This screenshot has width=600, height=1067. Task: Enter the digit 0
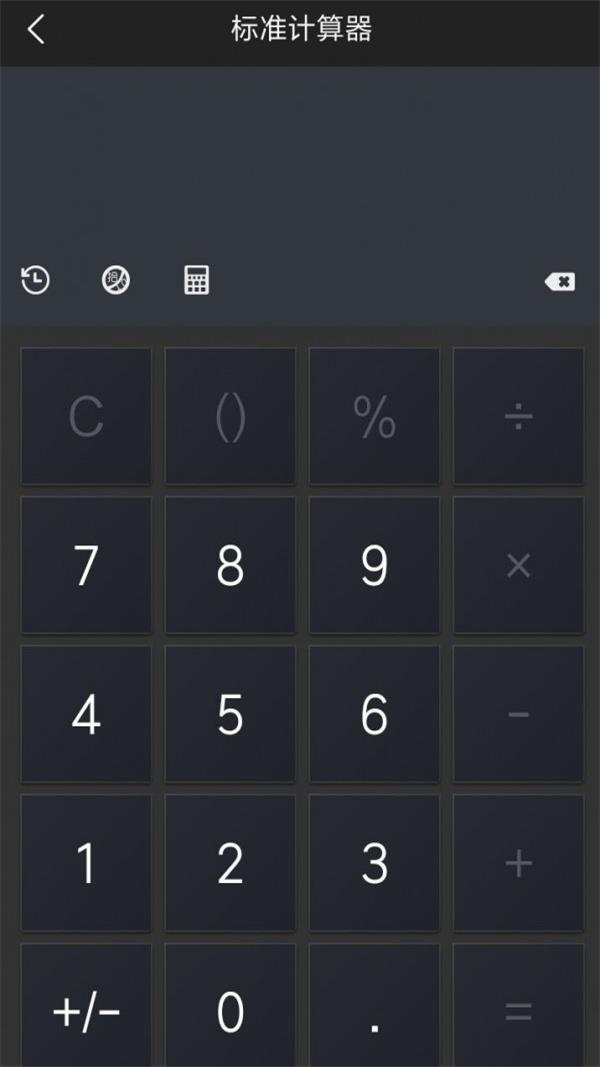pyautogui.click(x=230, y=1010)
